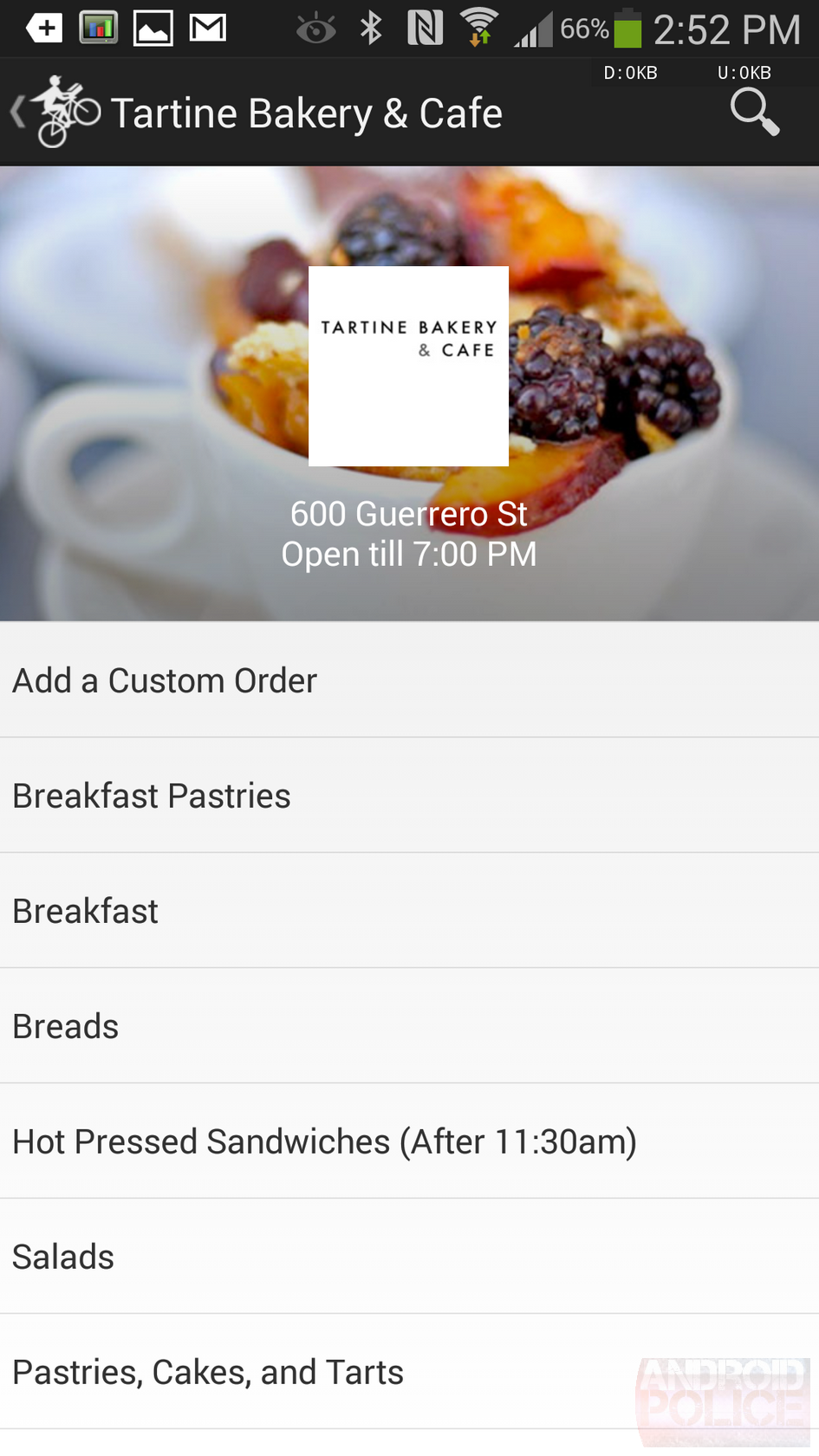This screenshot has height=1456, width=819.
Task: Select the Salads menu category
Action: [62, 1256]
